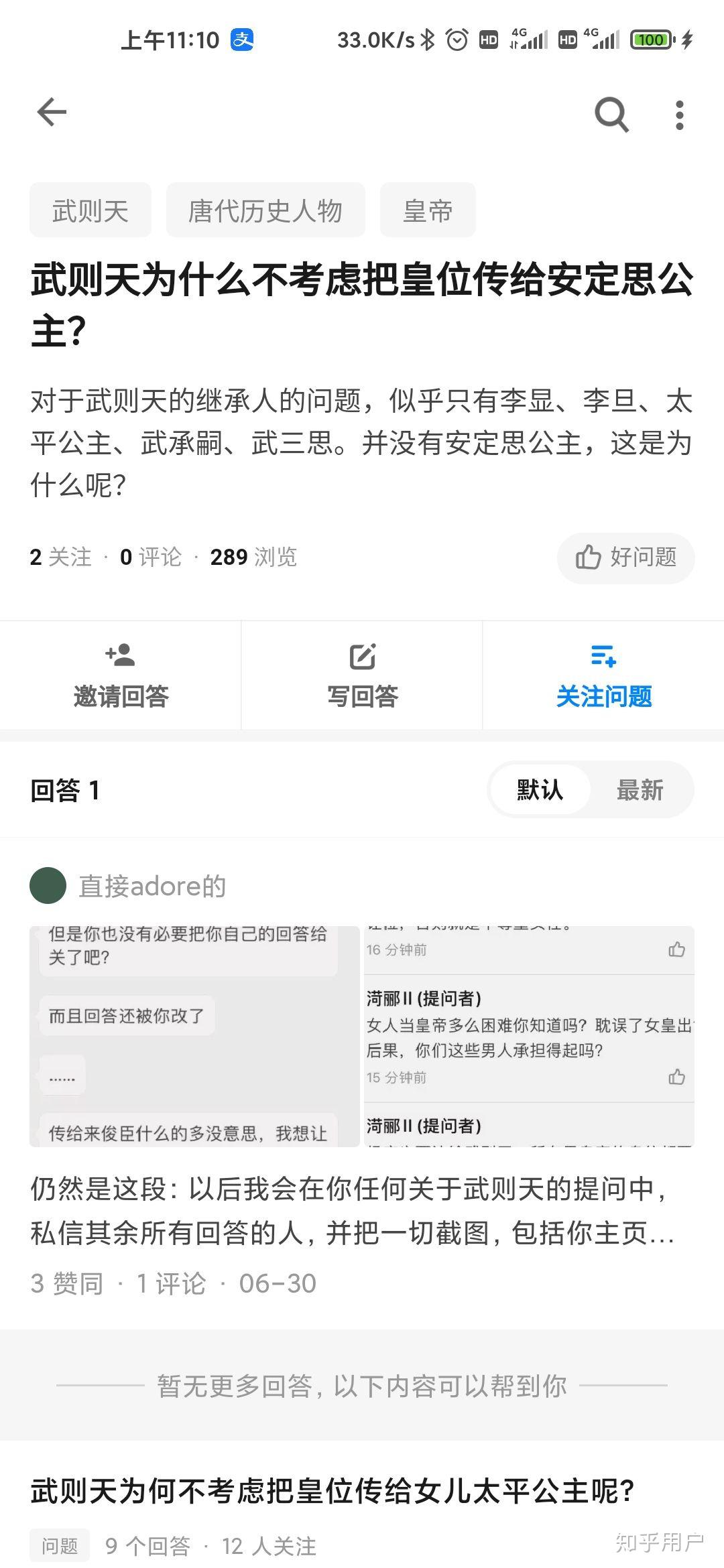
Task: View the 2 关注 followers list
Action: [x=60, y=558]
